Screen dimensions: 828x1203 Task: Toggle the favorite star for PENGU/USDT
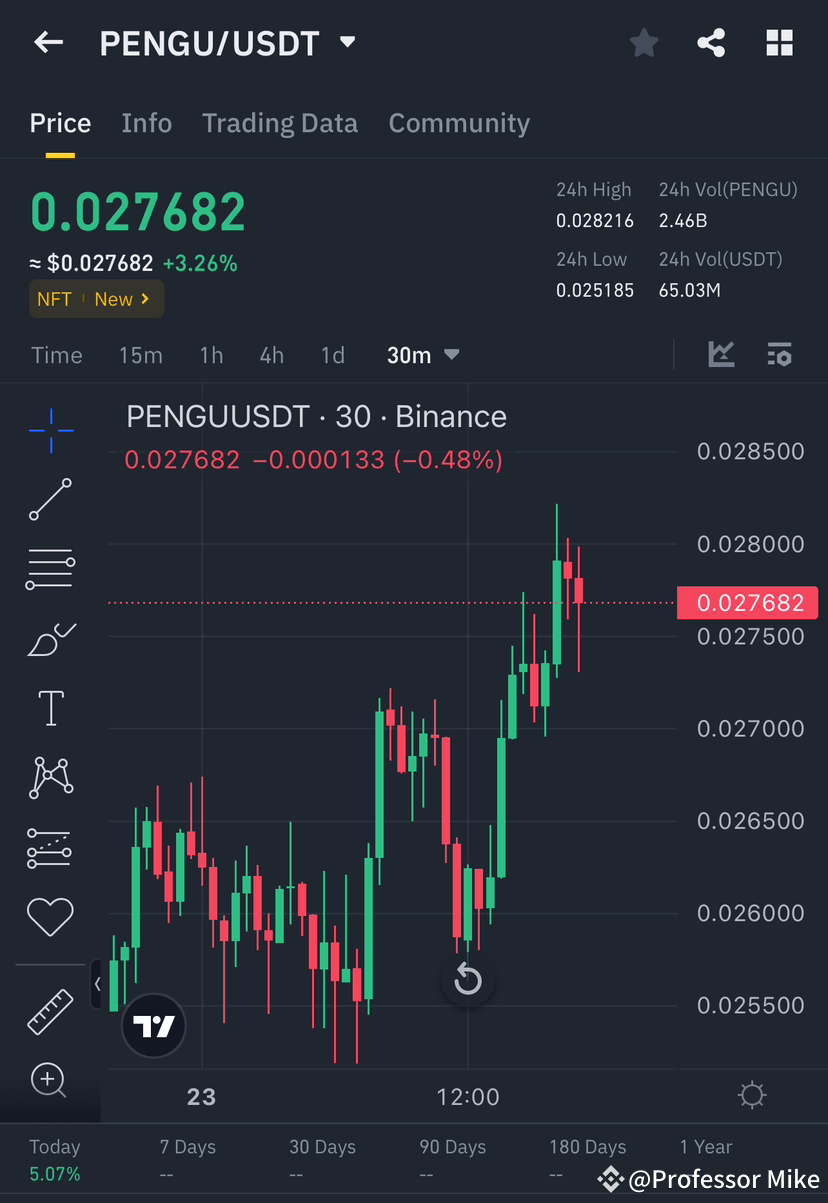[x=643, y=42]
